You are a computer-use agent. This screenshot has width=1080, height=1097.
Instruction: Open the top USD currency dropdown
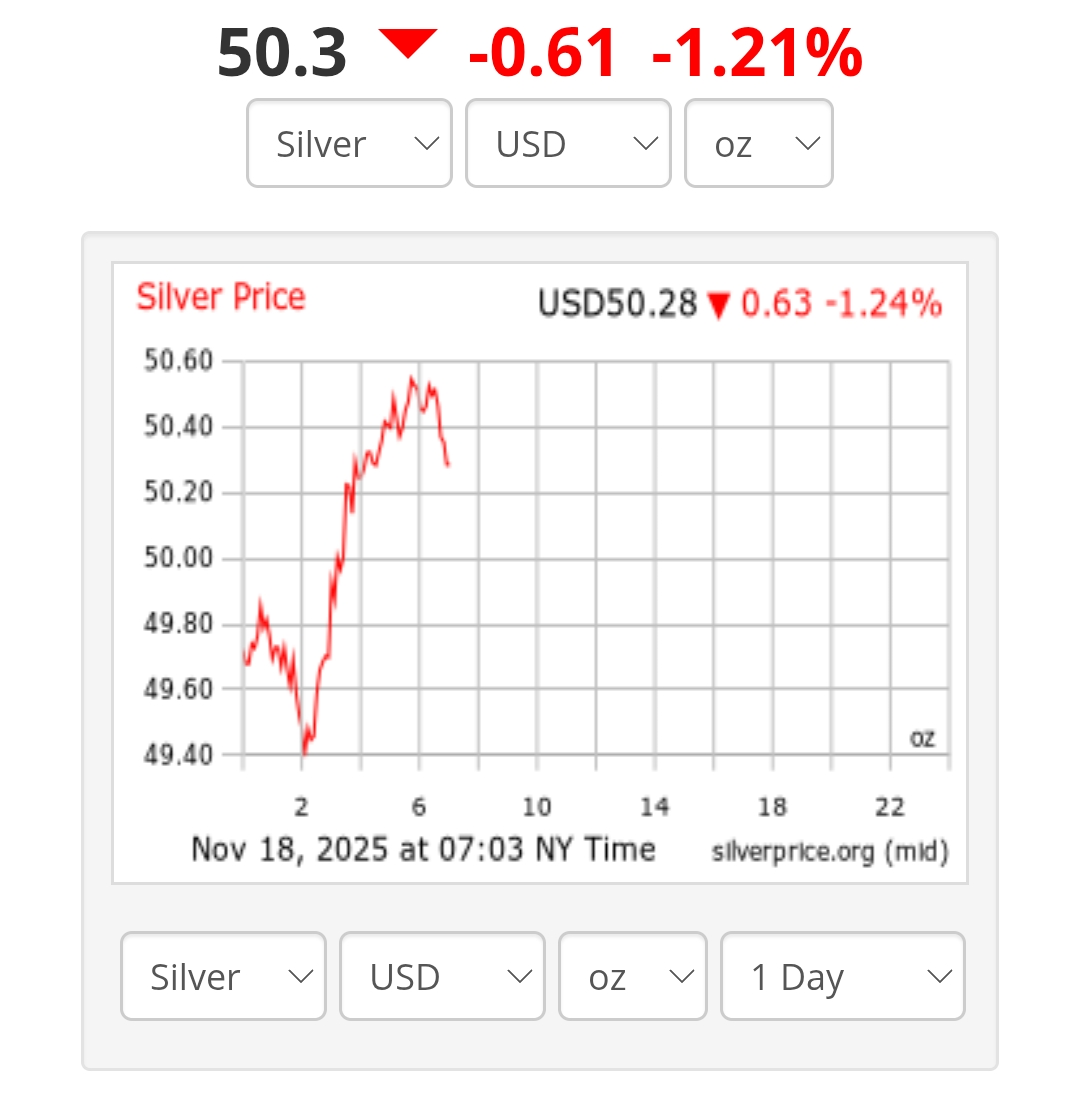pos(568,143)
